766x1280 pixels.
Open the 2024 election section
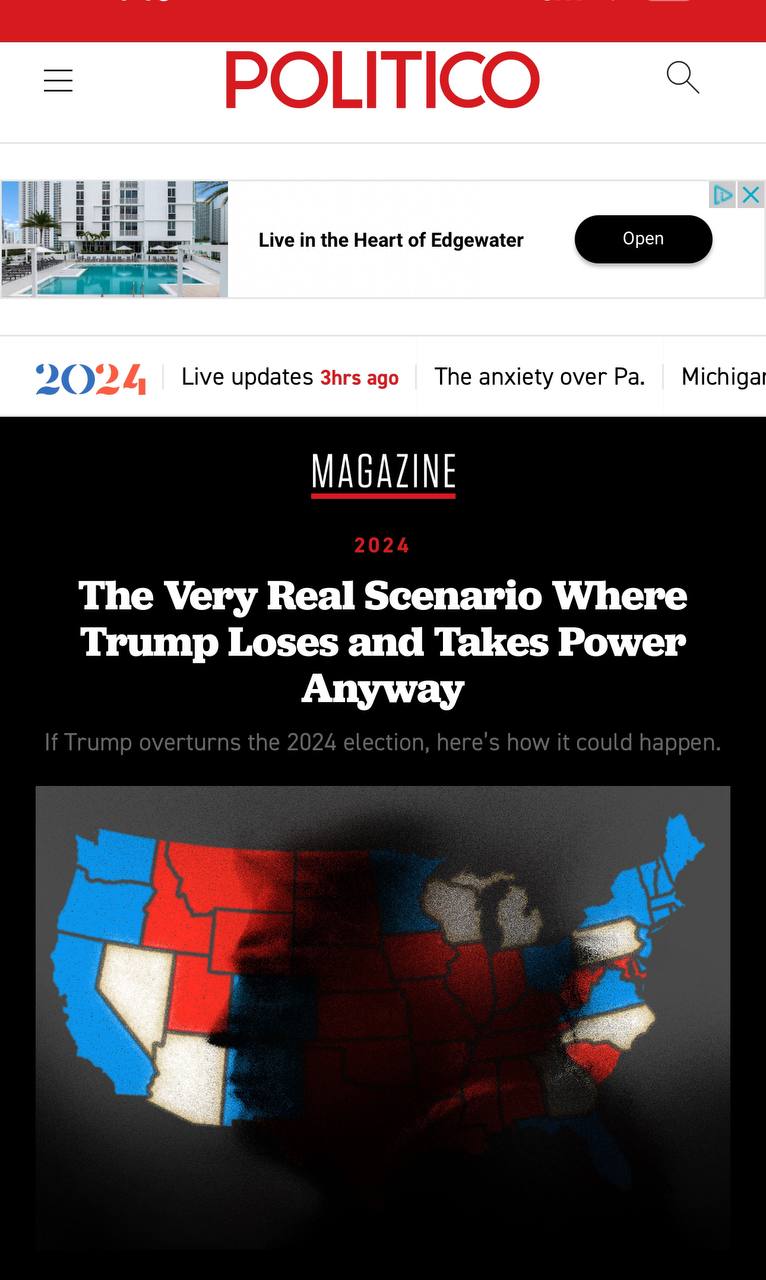click(91, 378)
